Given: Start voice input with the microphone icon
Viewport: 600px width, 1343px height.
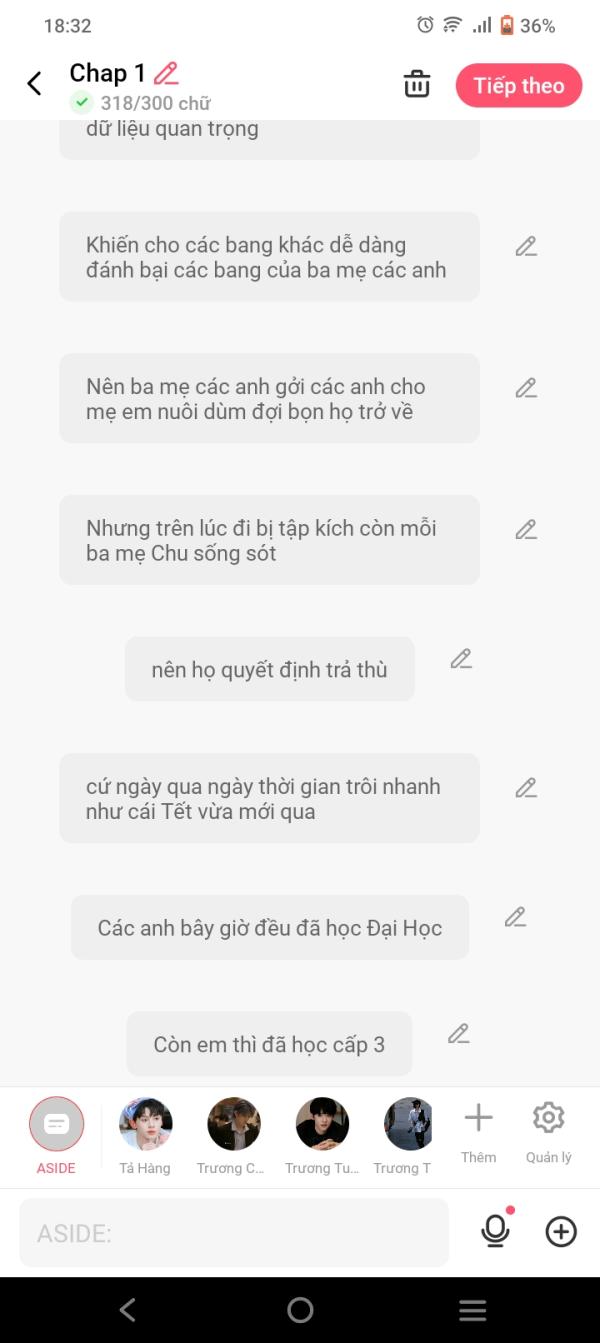Looking at the screenshot, I should point(495,1232).
